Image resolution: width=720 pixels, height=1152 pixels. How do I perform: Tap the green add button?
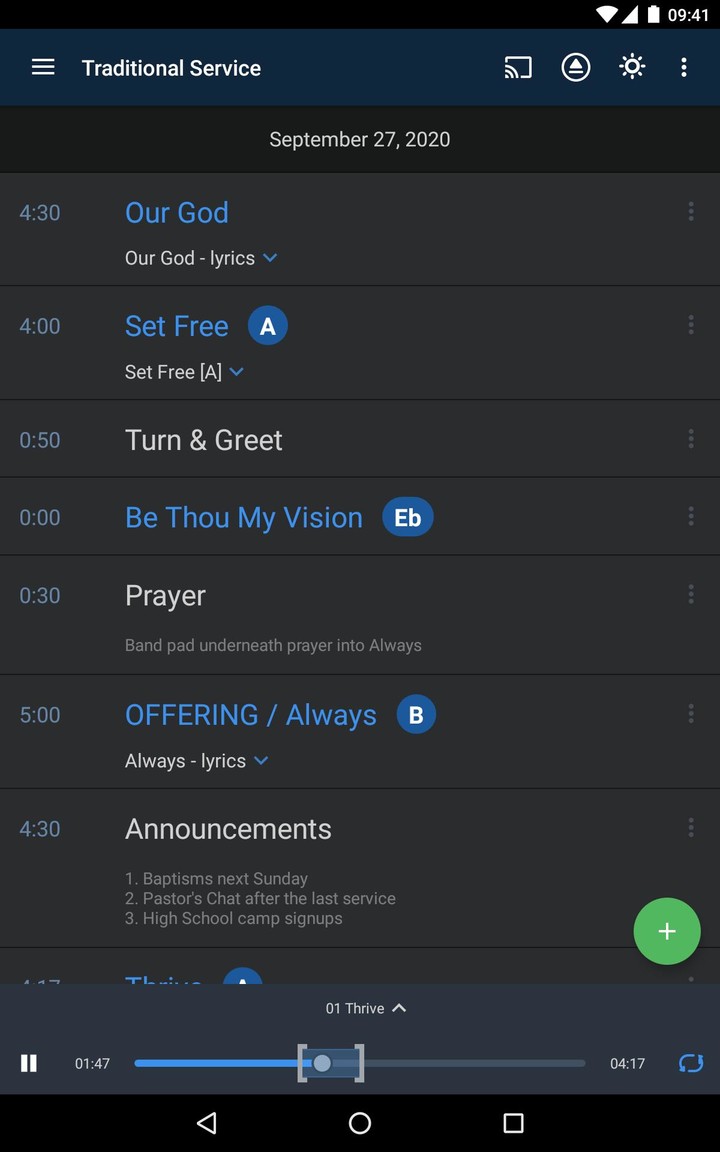tap(667, 931)
